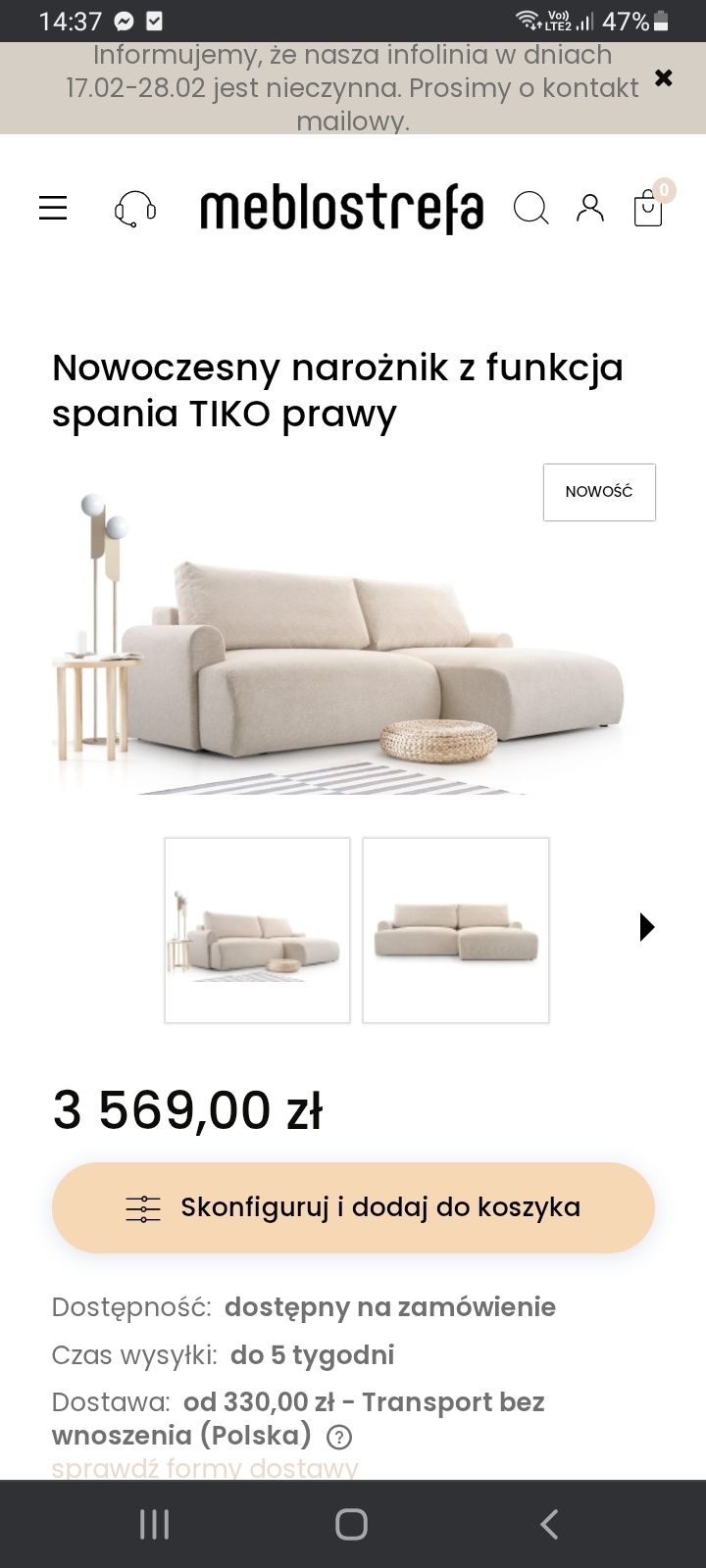This screenshot has height=1568, width=706.
Task: Select the second thumbnail with front view
Action: pyautogui.click(x=456, y=930)
